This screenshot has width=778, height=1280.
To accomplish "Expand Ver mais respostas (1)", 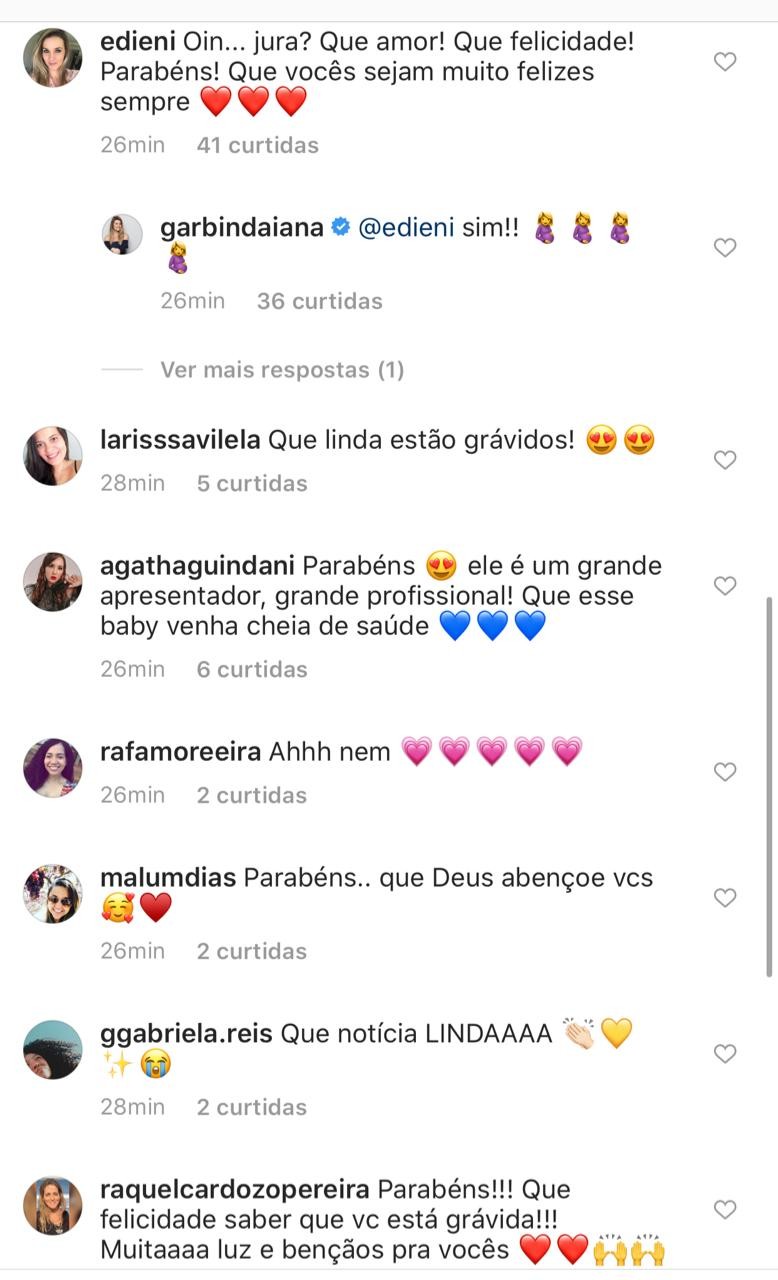I will [x=281, y=370].
